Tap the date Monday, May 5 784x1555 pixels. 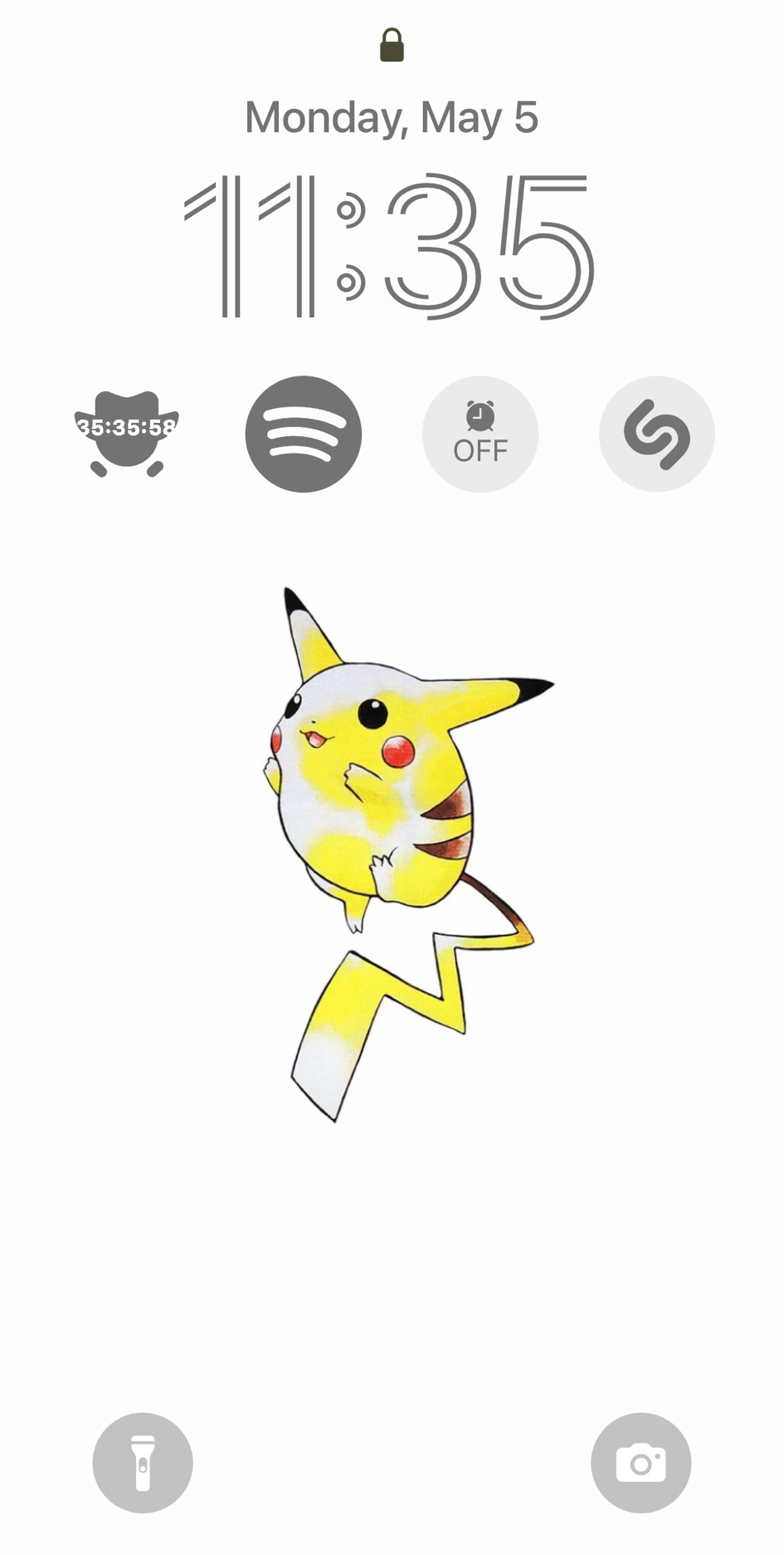tap(392, 117)
